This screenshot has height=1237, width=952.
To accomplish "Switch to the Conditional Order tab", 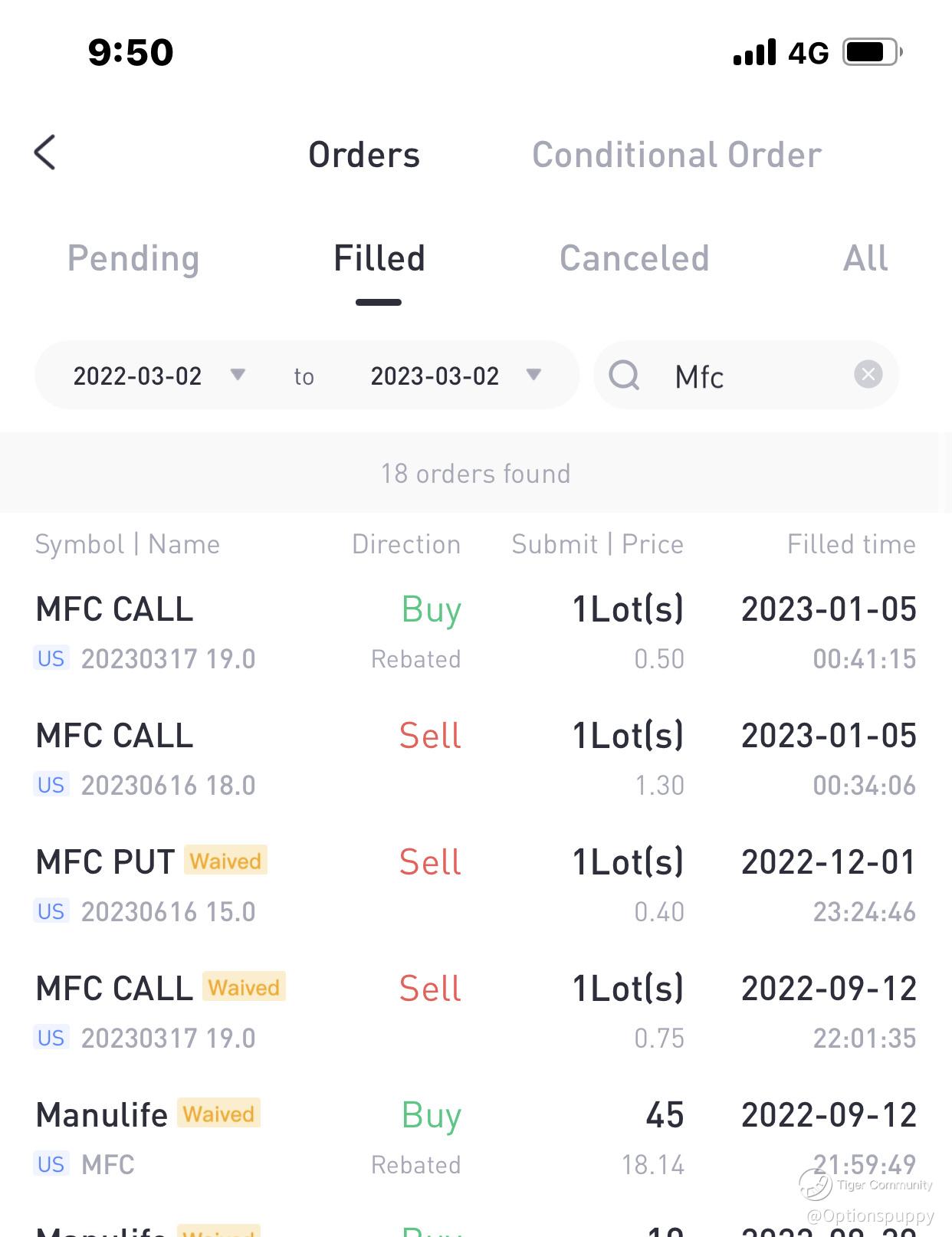I will pos(676,155).
